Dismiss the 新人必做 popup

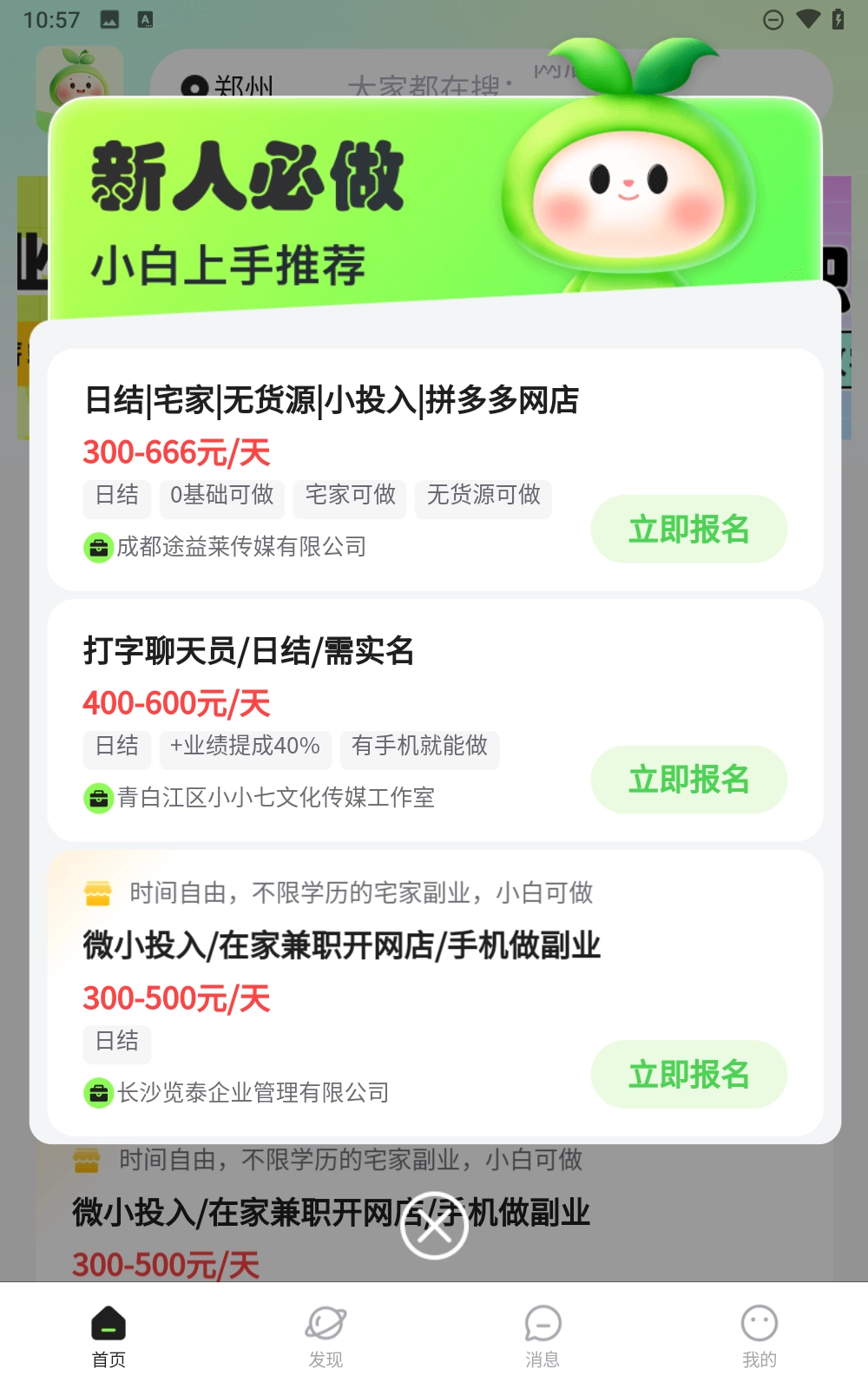[x=434, y=1225]
